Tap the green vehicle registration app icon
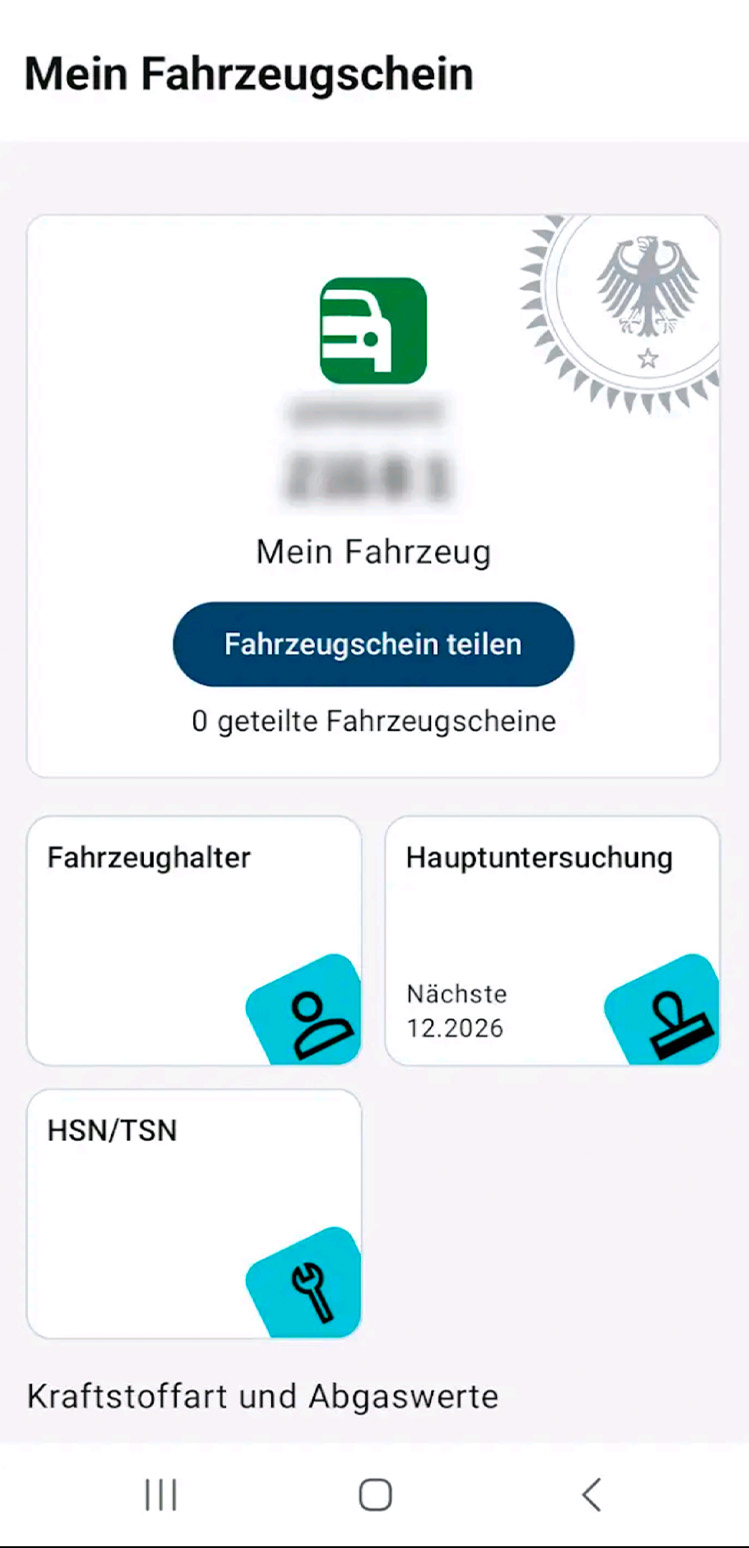Image resolution: width=749 pixels, height=1548 pixels. tap(372, 333)
